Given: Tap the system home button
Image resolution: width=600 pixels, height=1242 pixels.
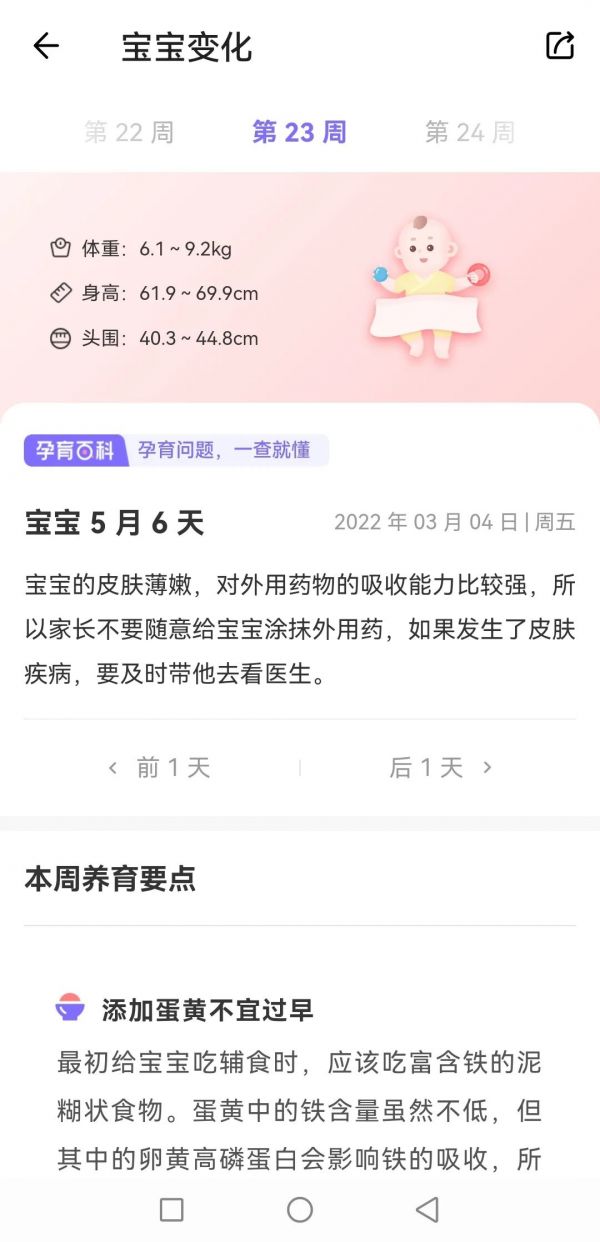Looking at the screenshot, I should click(300, 1210).
